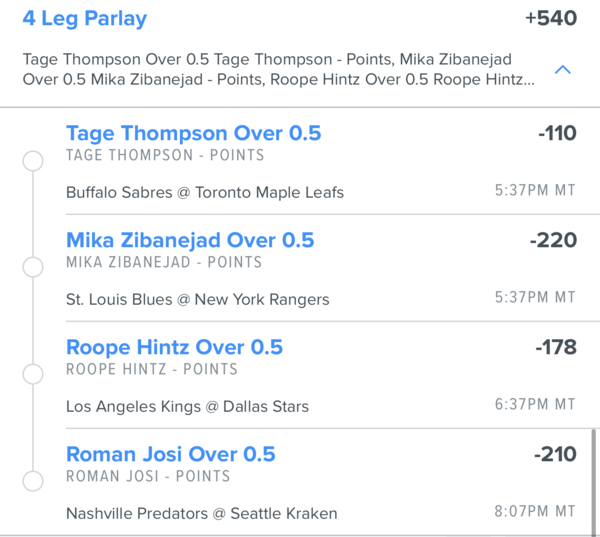Open the Mika Zibanejad Over 0.5 leg
600x537 pixels.
click(189, 240)
